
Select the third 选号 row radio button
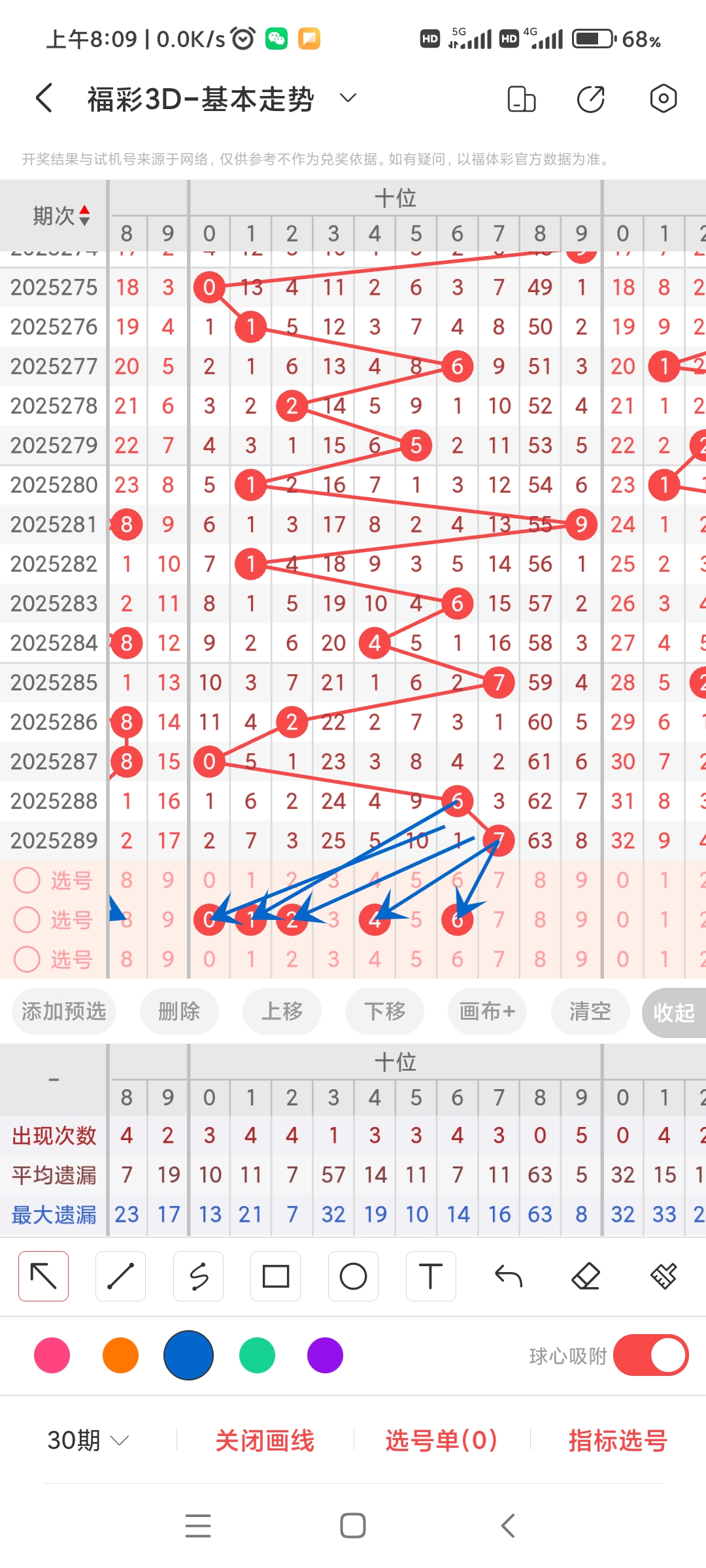pos(27,959)
